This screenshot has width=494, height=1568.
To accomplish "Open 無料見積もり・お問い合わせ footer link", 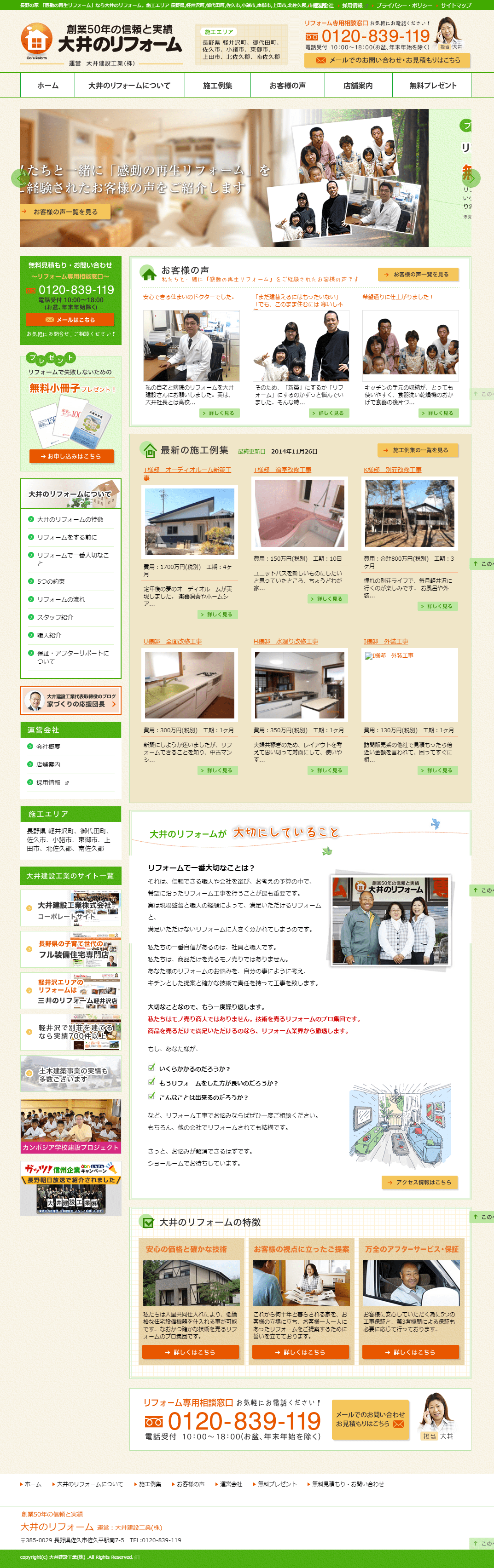I will tap(347, 1484).
